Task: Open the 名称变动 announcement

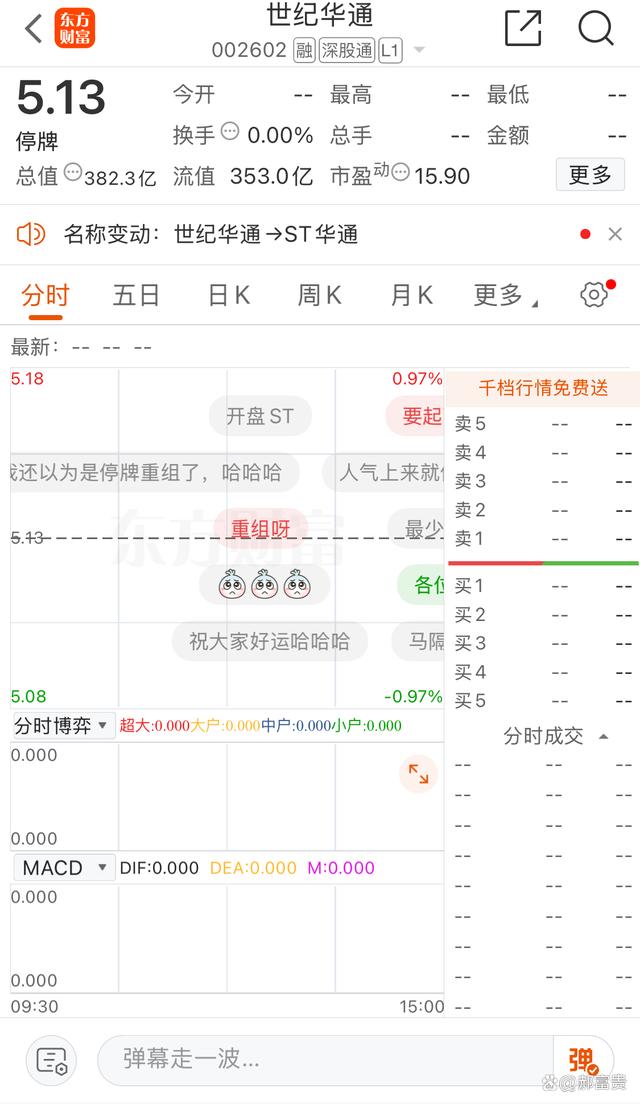Action: [211, 234]
